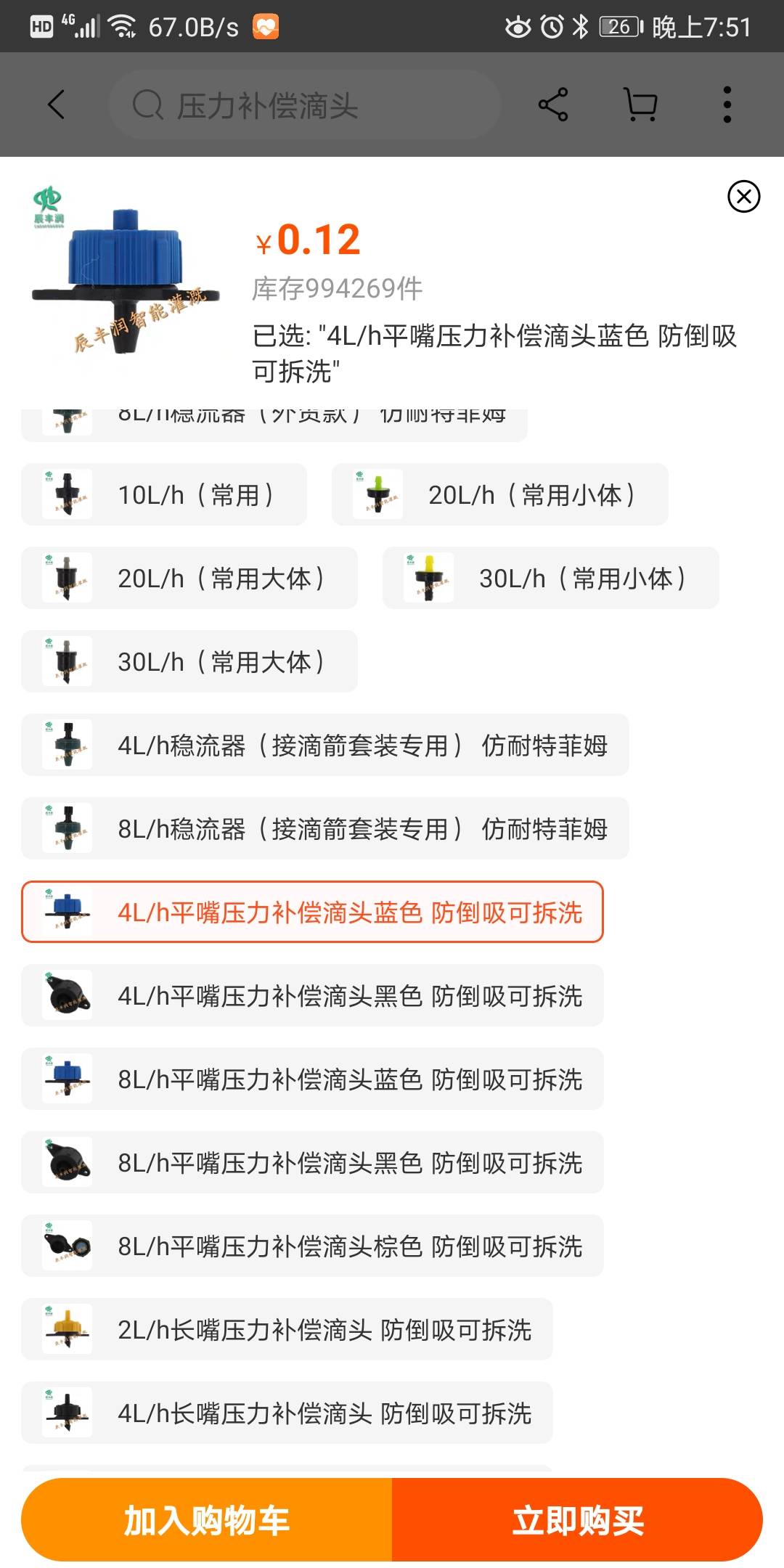Tap 立即购买 to buy now

click(577, 1519)
